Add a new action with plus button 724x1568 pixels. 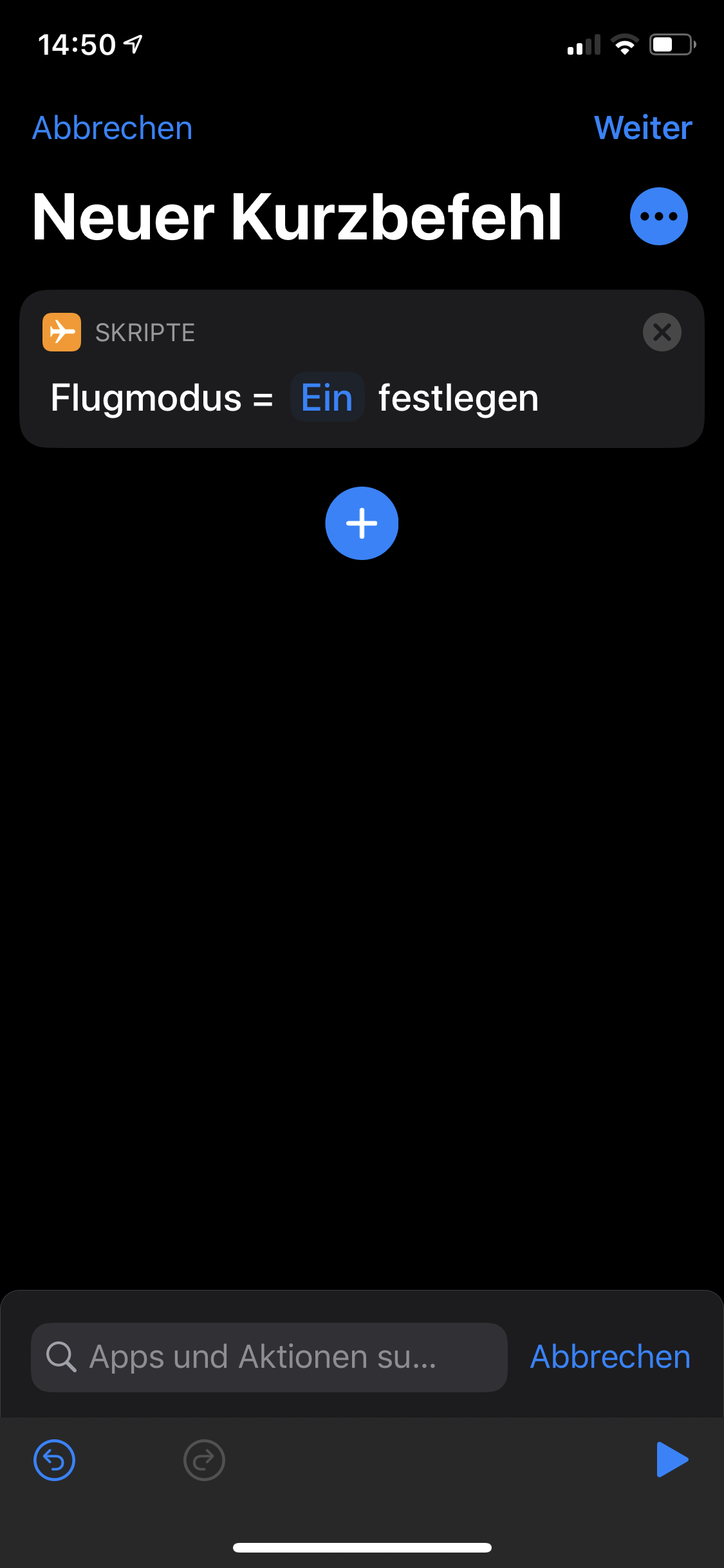click(x=362, y=523)
